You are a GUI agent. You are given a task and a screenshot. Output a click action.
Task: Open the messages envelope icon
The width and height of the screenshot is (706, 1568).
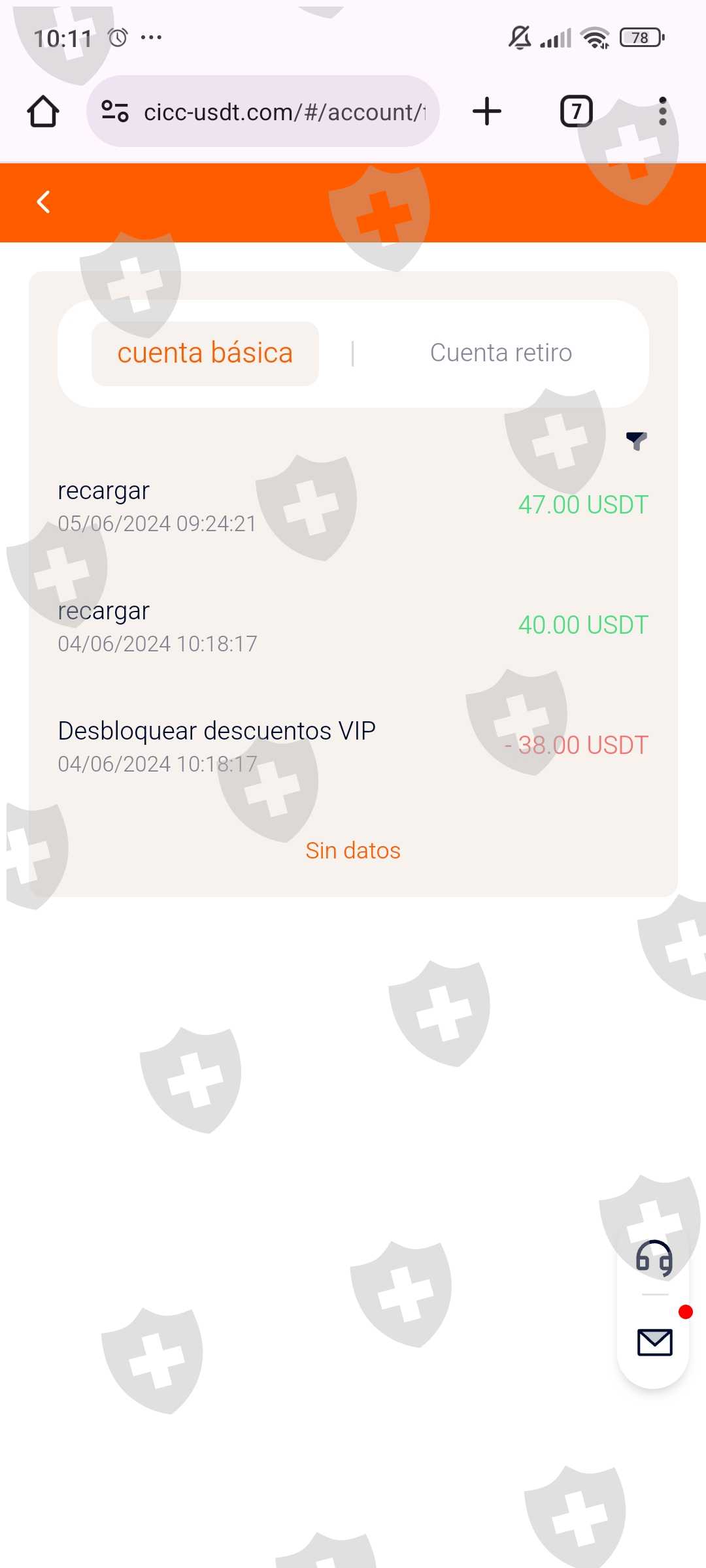[x=654, y=1343]
